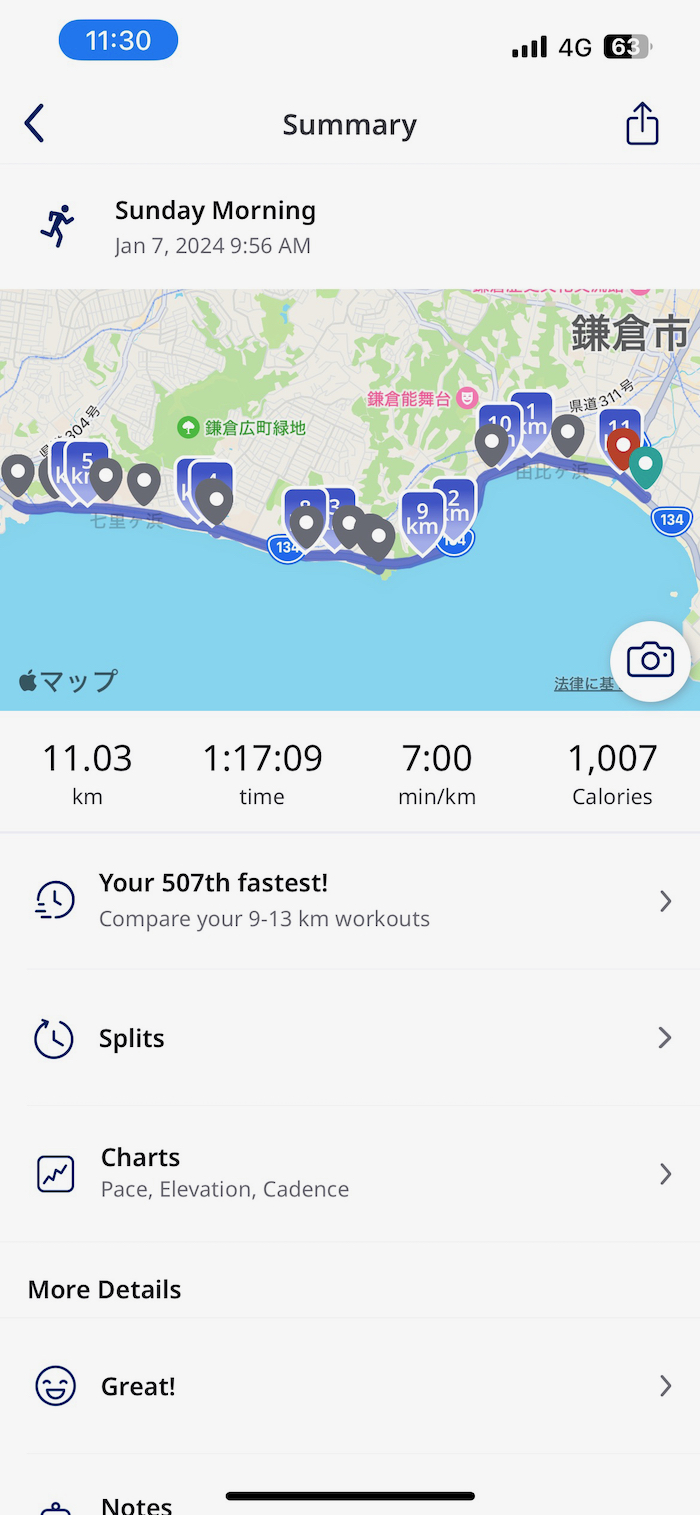The image size is (700, 1515).
Task: View Charts for Pace, Elevation, Cadence
Action: pyautogui.click(x=350, y=1172)
